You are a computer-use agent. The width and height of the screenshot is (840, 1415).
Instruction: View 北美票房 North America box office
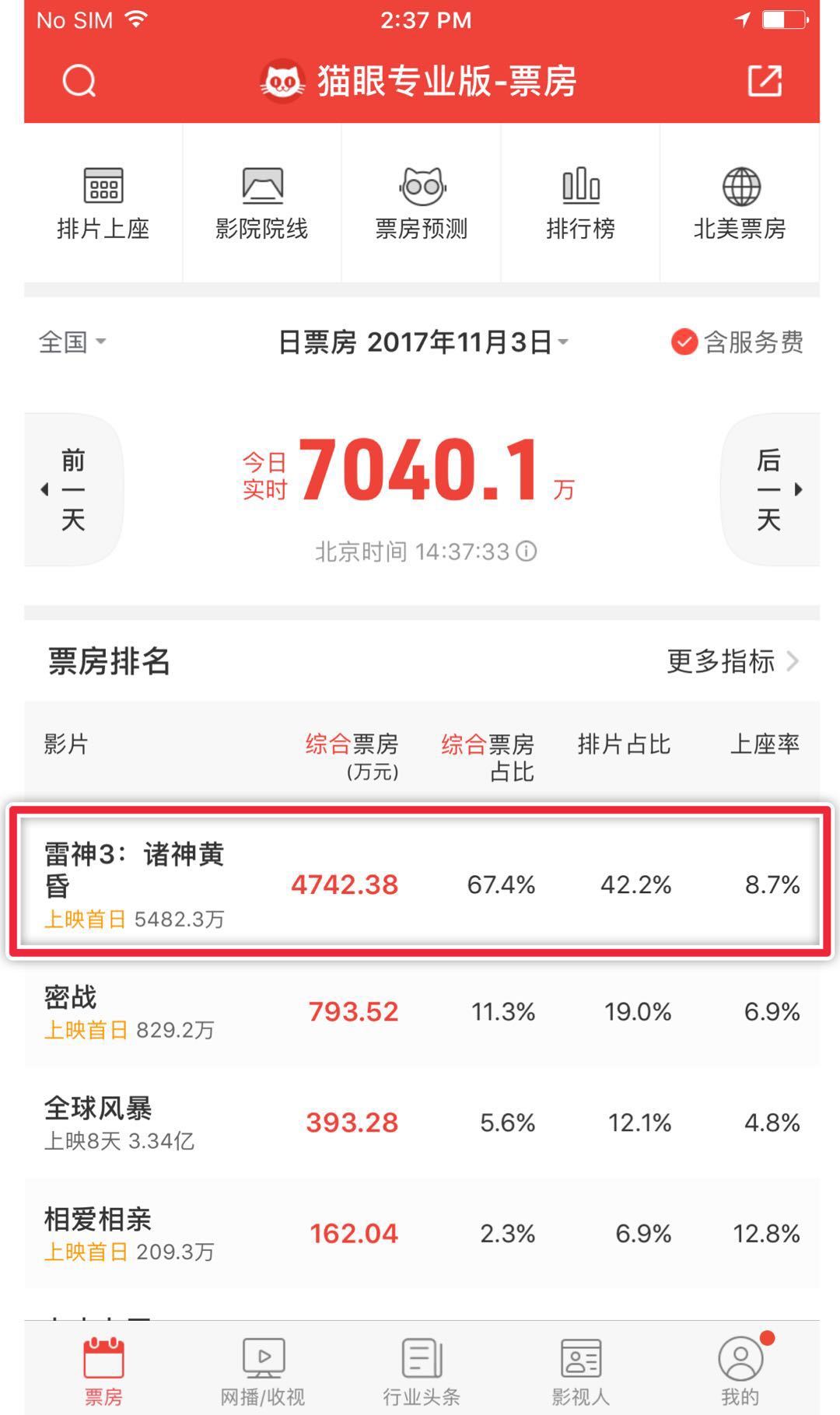(739, 201)
